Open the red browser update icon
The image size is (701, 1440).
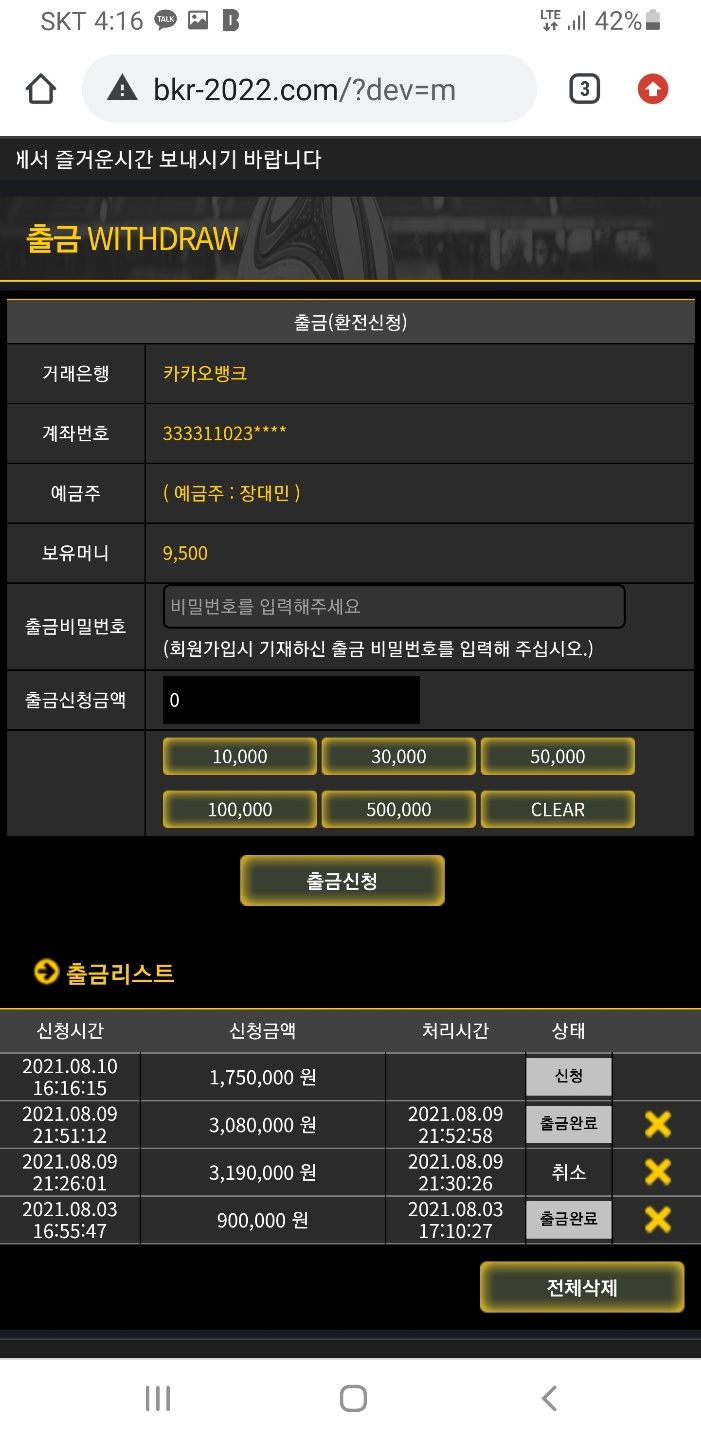tap(652, 89)
